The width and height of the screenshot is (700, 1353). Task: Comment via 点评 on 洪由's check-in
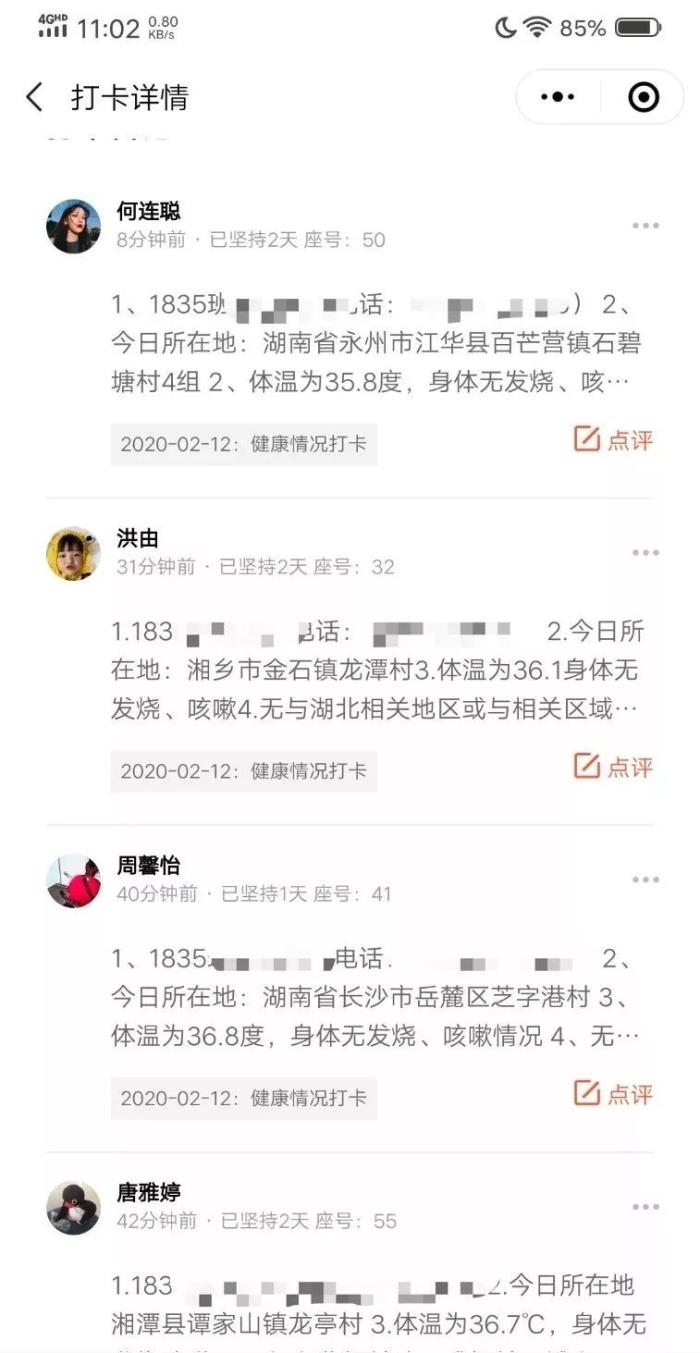click(x=613, y=767)
